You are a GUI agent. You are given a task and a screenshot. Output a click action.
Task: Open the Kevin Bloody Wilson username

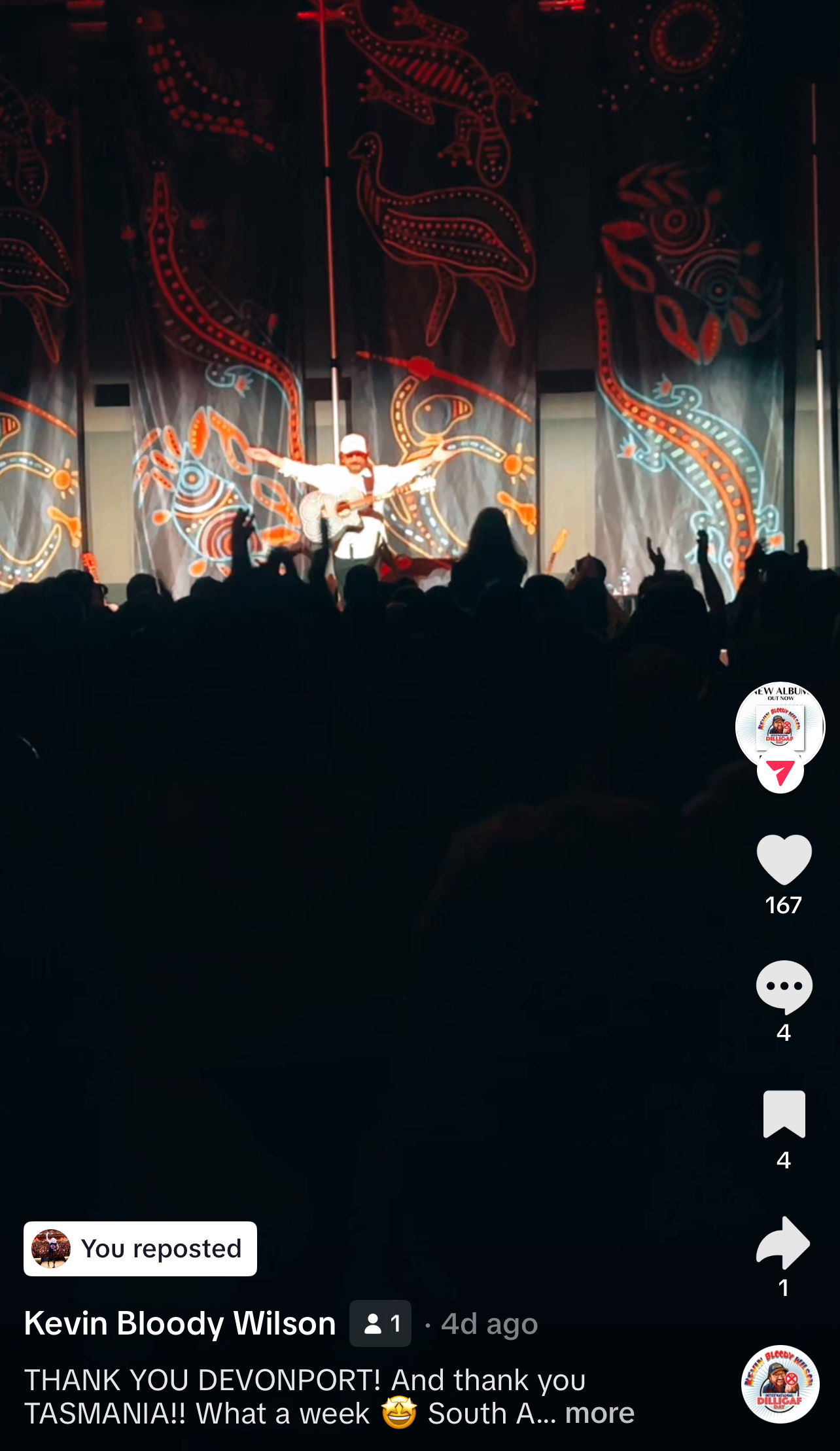(x=180, y=1323)
